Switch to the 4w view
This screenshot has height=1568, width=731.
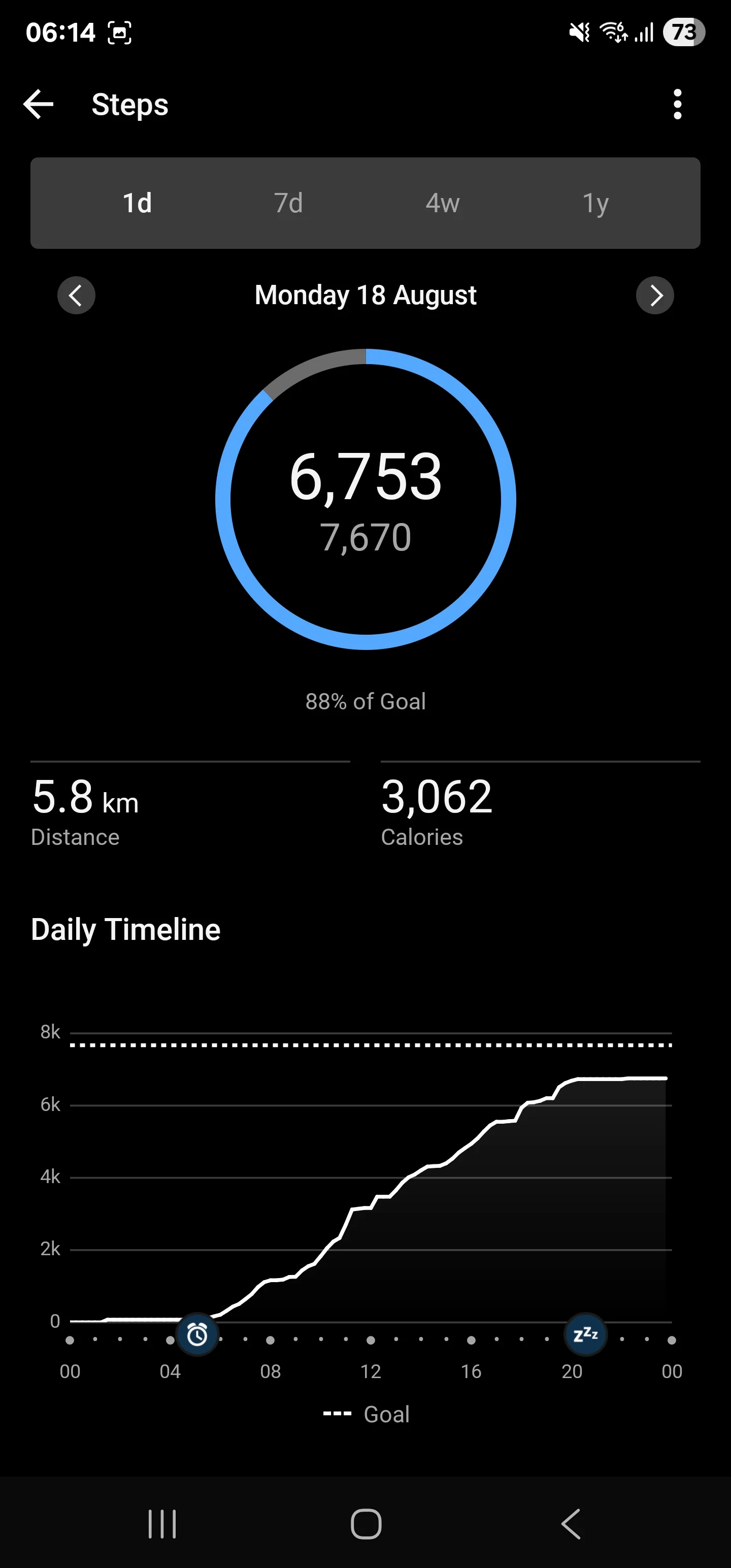(443, 203)
